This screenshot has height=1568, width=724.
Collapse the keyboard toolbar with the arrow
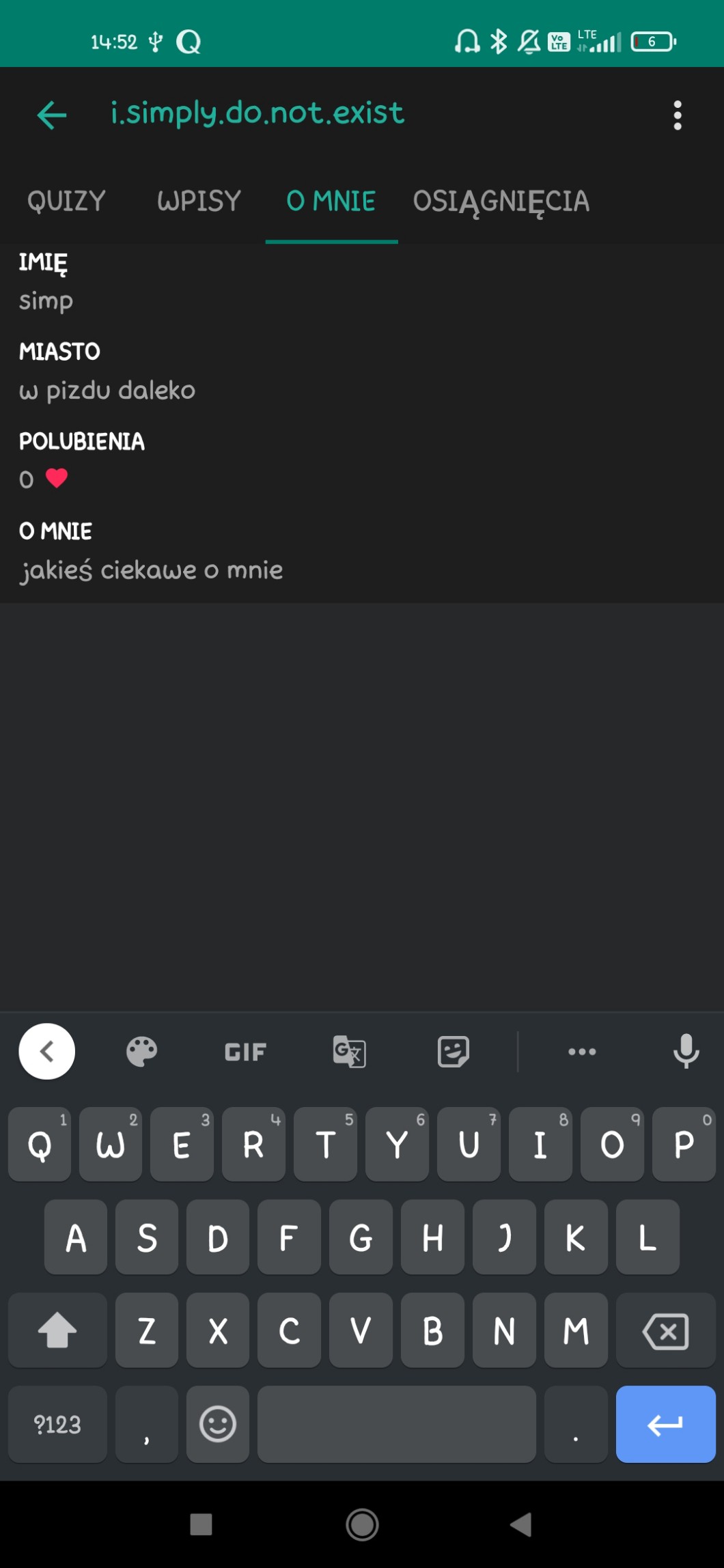coord(46,1051)
